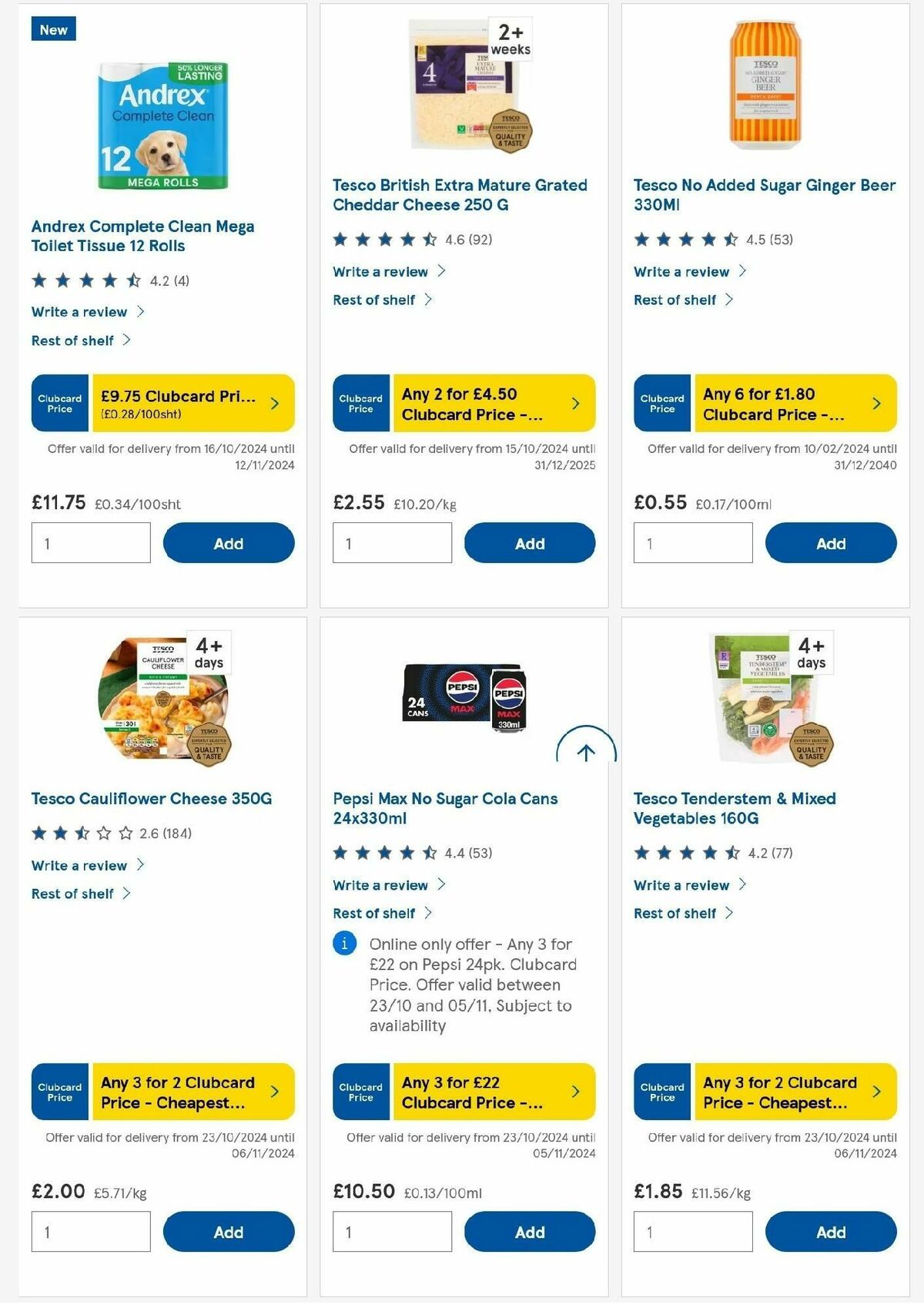
Task: Click the star rating for Tesco Cauliflower Cheese
Action: tap(80, 833)
